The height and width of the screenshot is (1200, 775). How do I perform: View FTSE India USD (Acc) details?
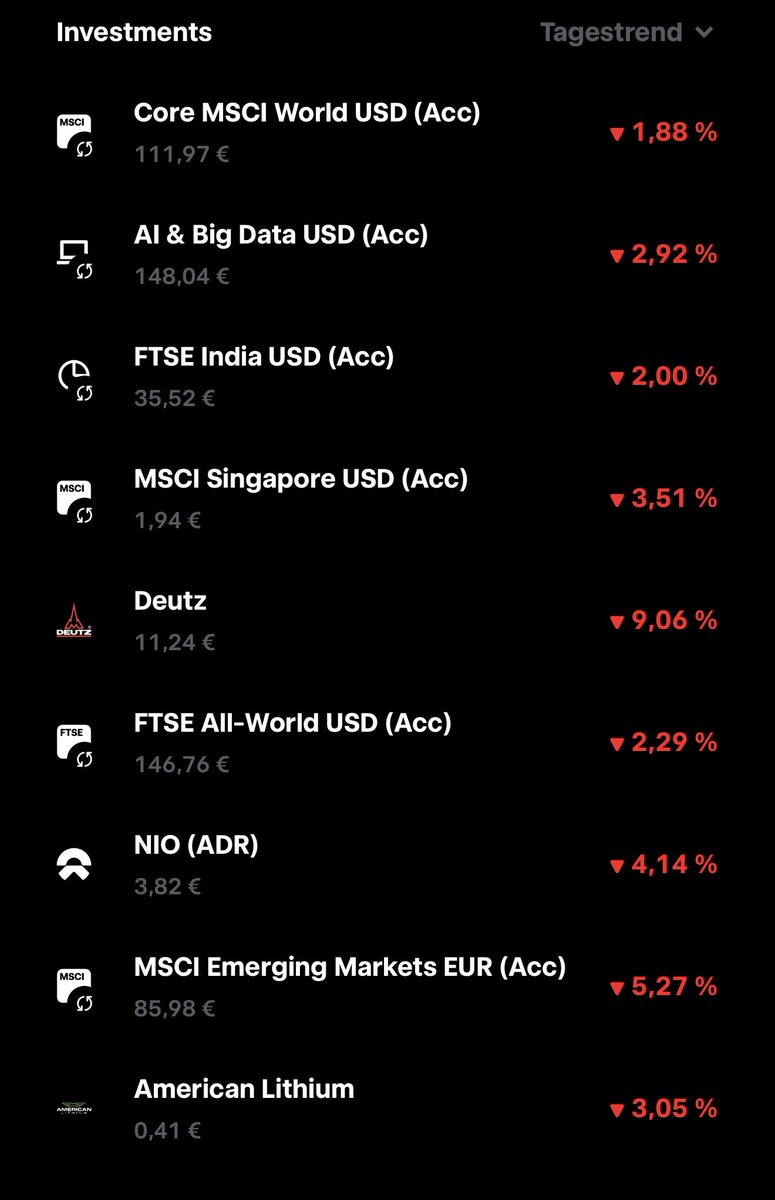point(264,376)
